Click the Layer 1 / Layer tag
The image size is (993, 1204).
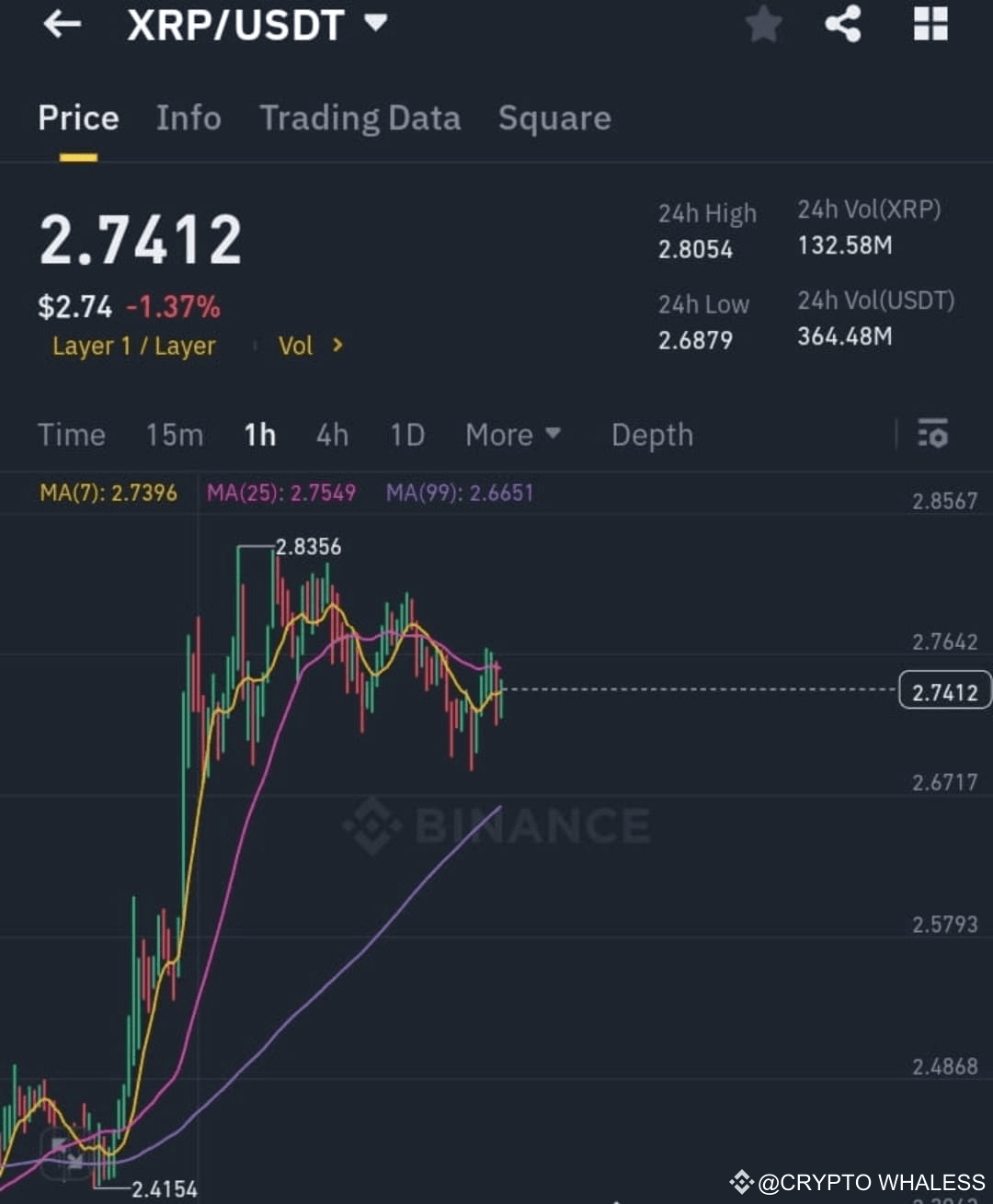134,346
